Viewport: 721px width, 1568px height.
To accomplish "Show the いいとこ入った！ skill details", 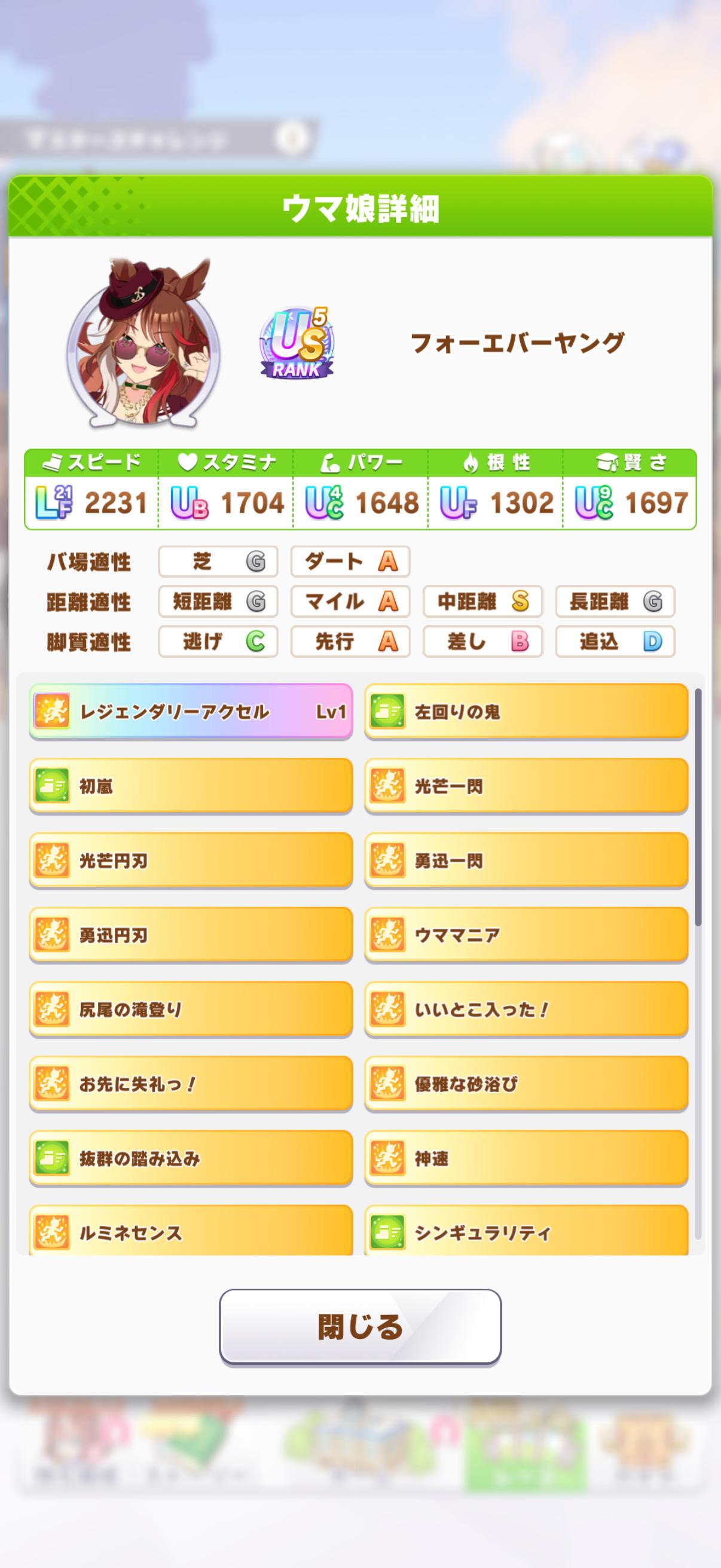I will [x=526, y=1009].
